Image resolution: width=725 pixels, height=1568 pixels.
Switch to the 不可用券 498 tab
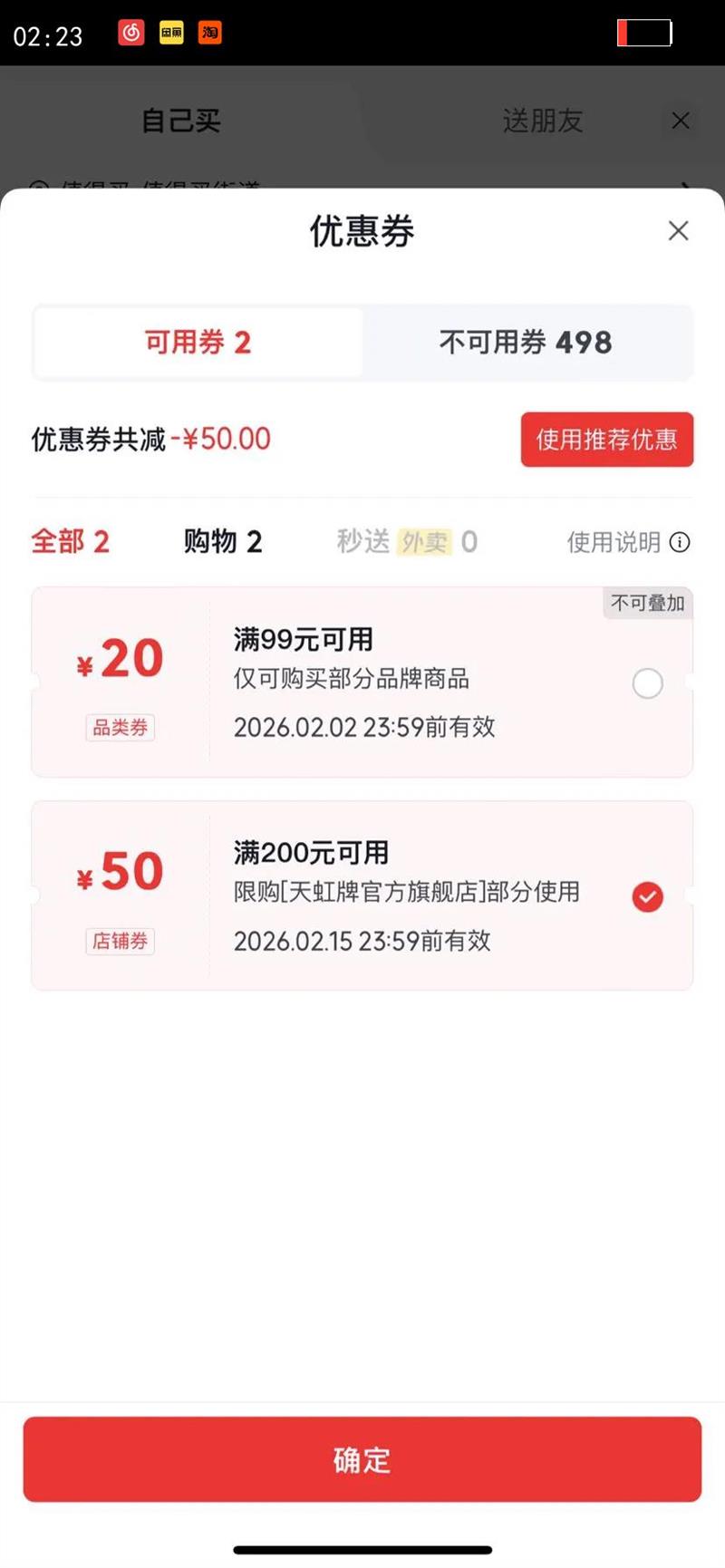coord(526,343)
